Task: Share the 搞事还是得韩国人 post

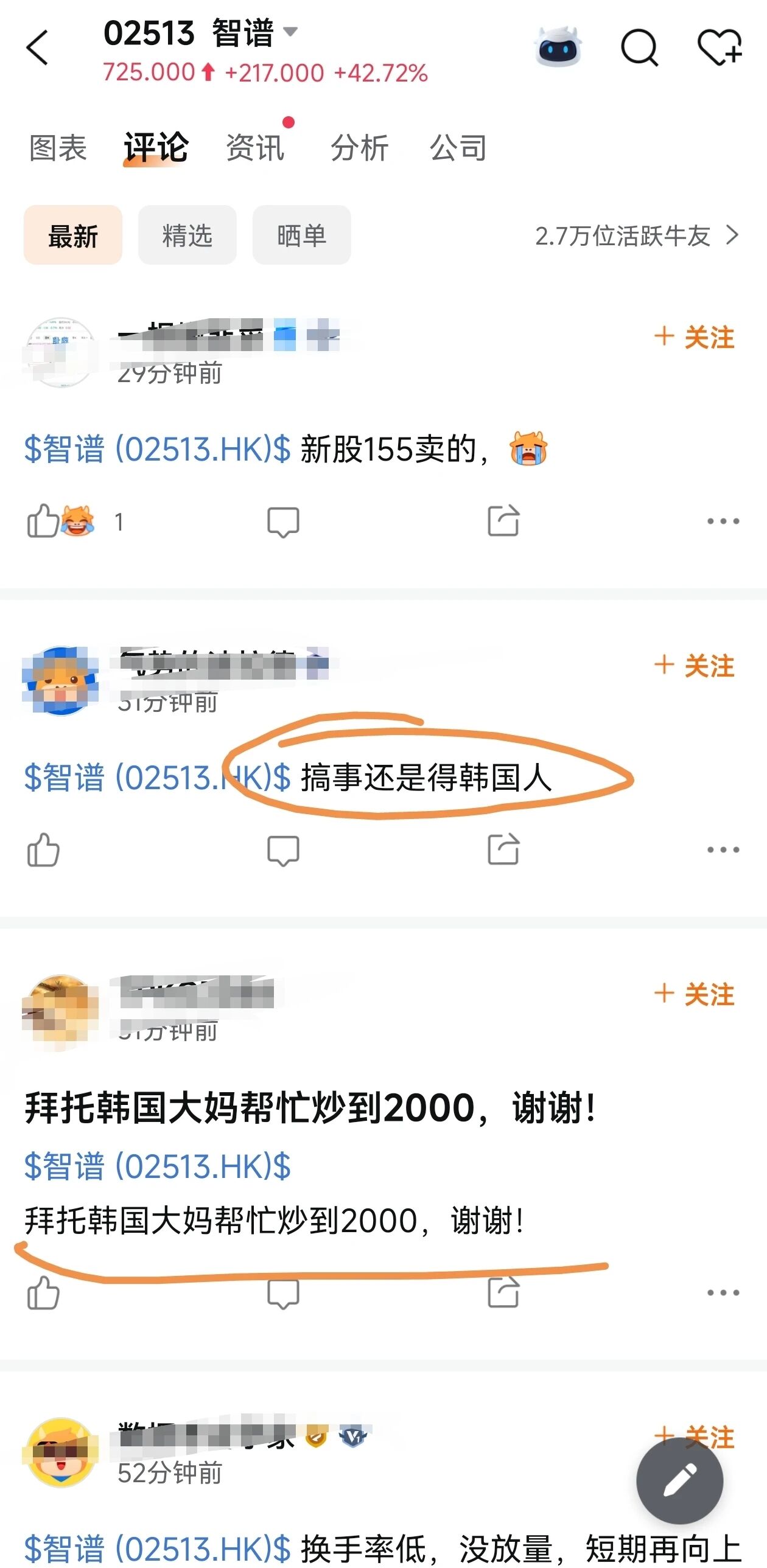Action: coord(503,850)
